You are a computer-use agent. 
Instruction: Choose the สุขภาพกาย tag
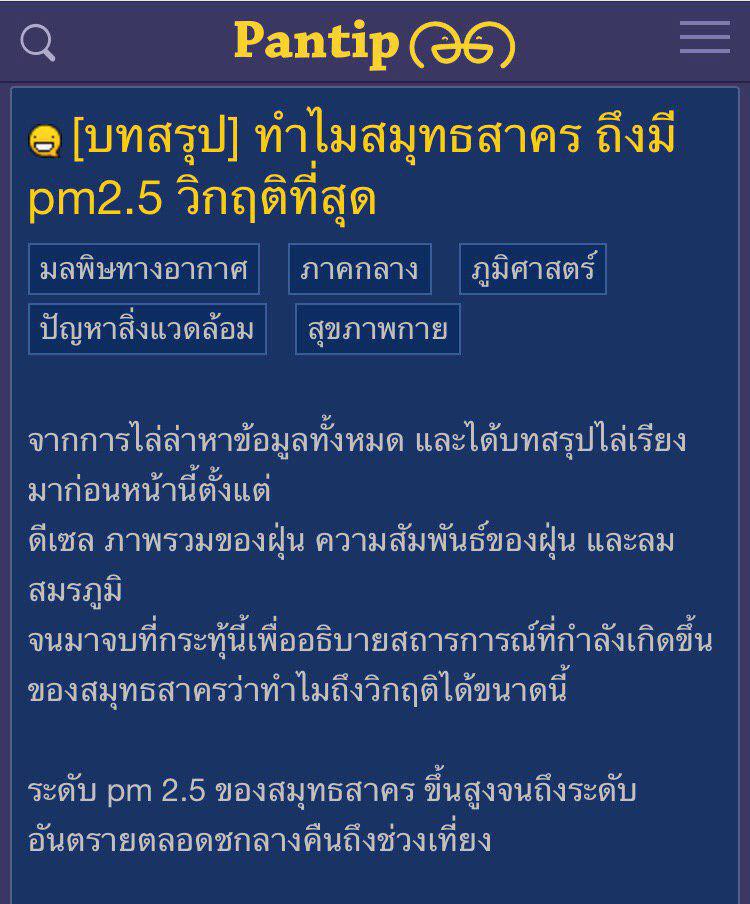point(378,329)
